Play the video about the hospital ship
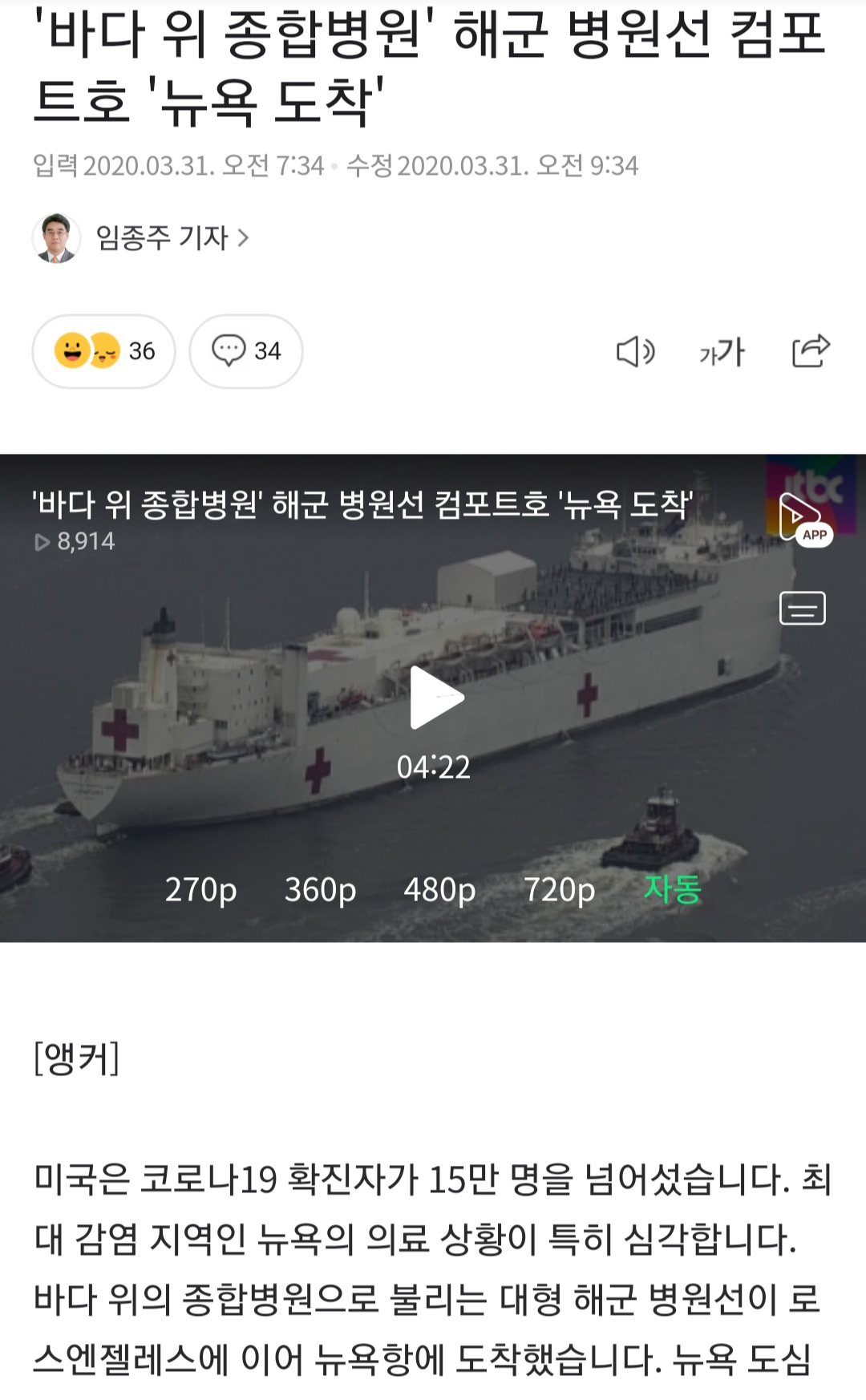The width and height of the screenshot is (866, 1400). click(435, 698)
